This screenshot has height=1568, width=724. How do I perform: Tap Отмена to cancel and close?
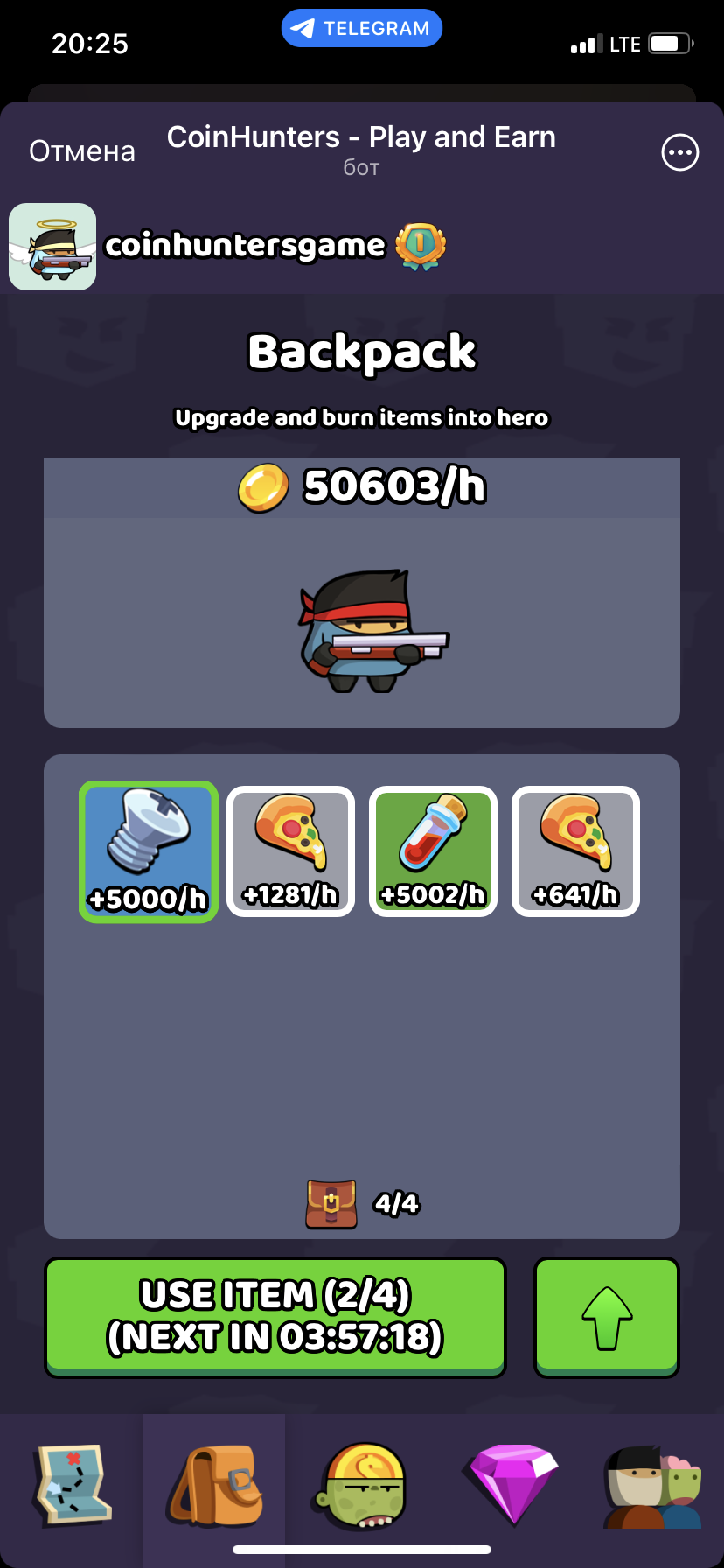click(x=81, y=150)
